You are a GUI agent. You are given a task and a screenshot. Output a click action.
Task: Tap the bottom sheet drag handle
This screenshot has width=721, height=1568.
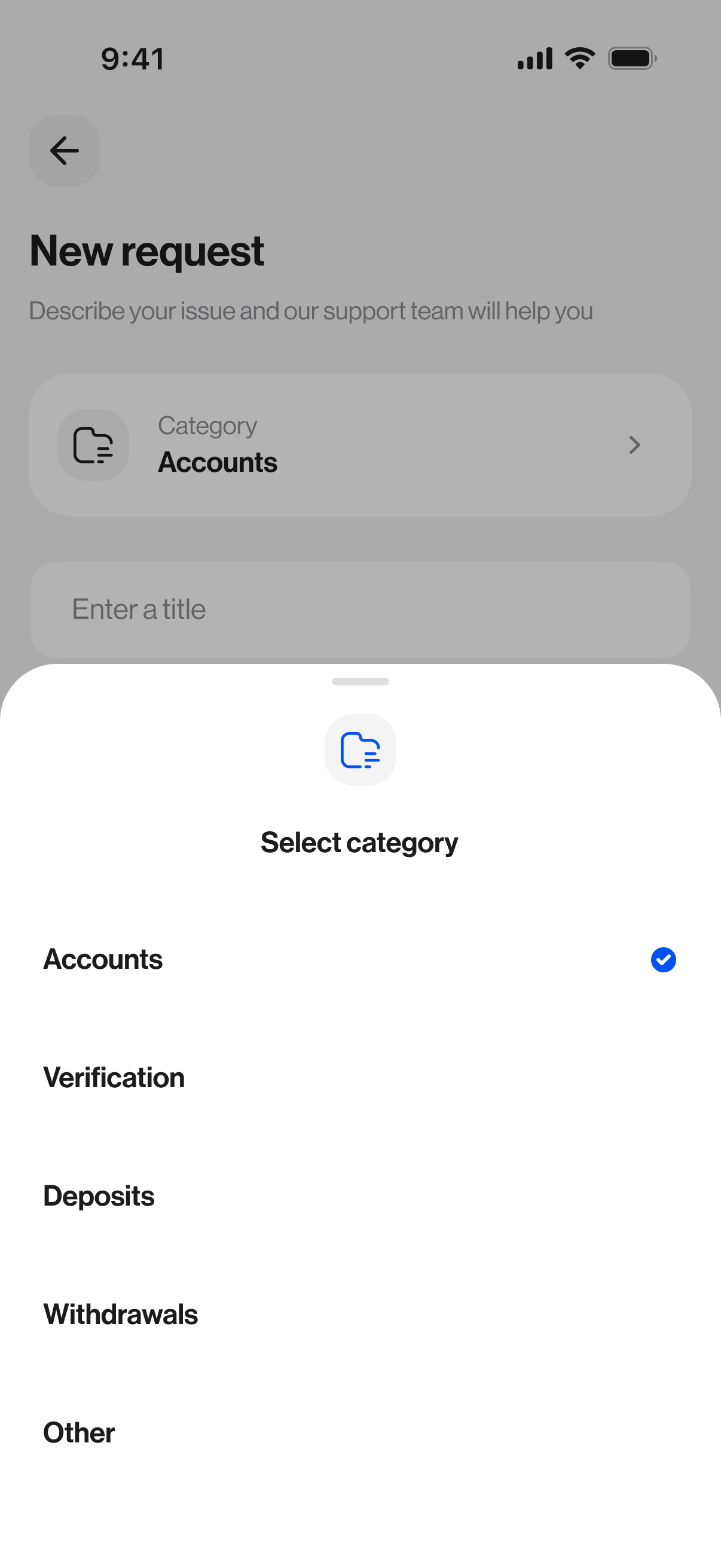[360, 682]
